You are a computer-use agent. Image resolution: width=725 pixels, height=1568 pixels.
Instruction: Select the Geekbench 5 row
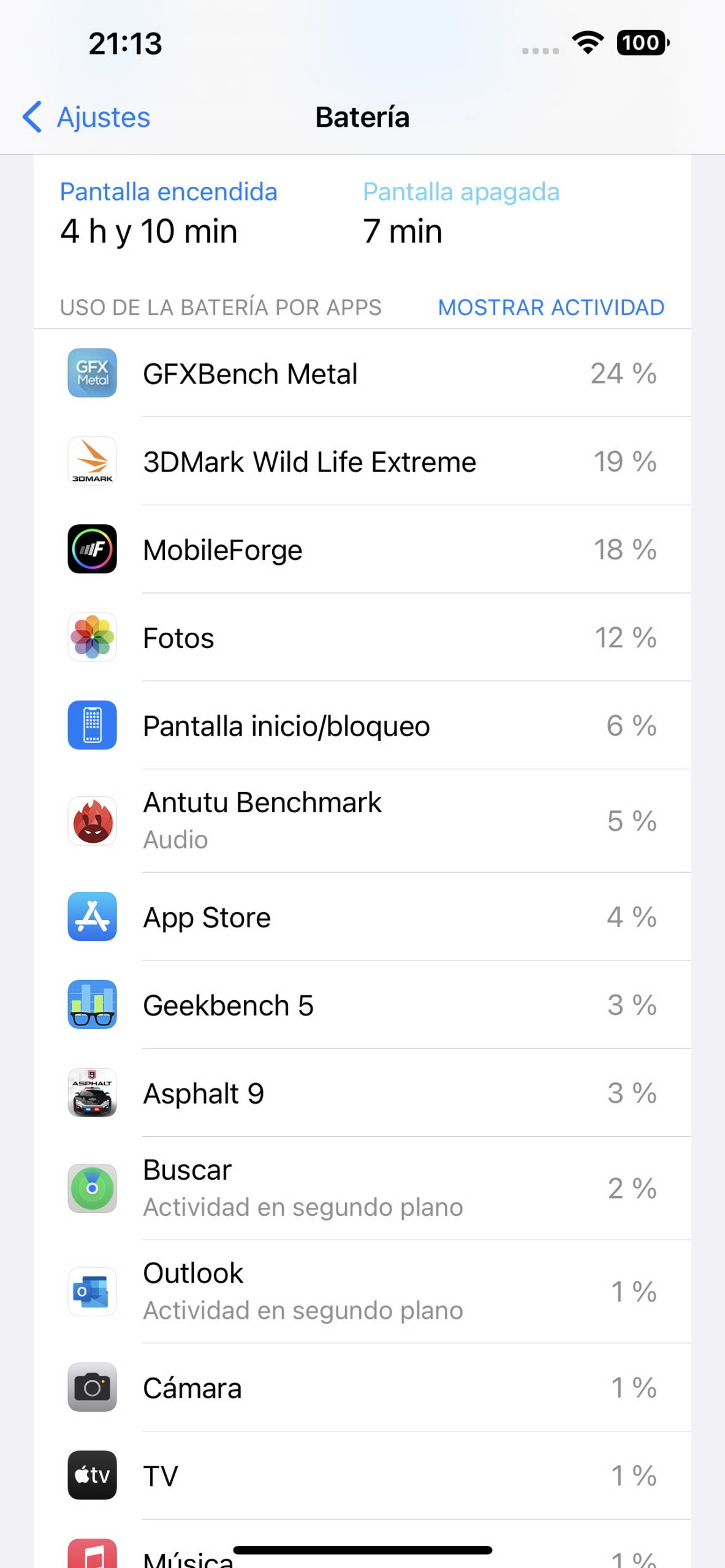362,1005
